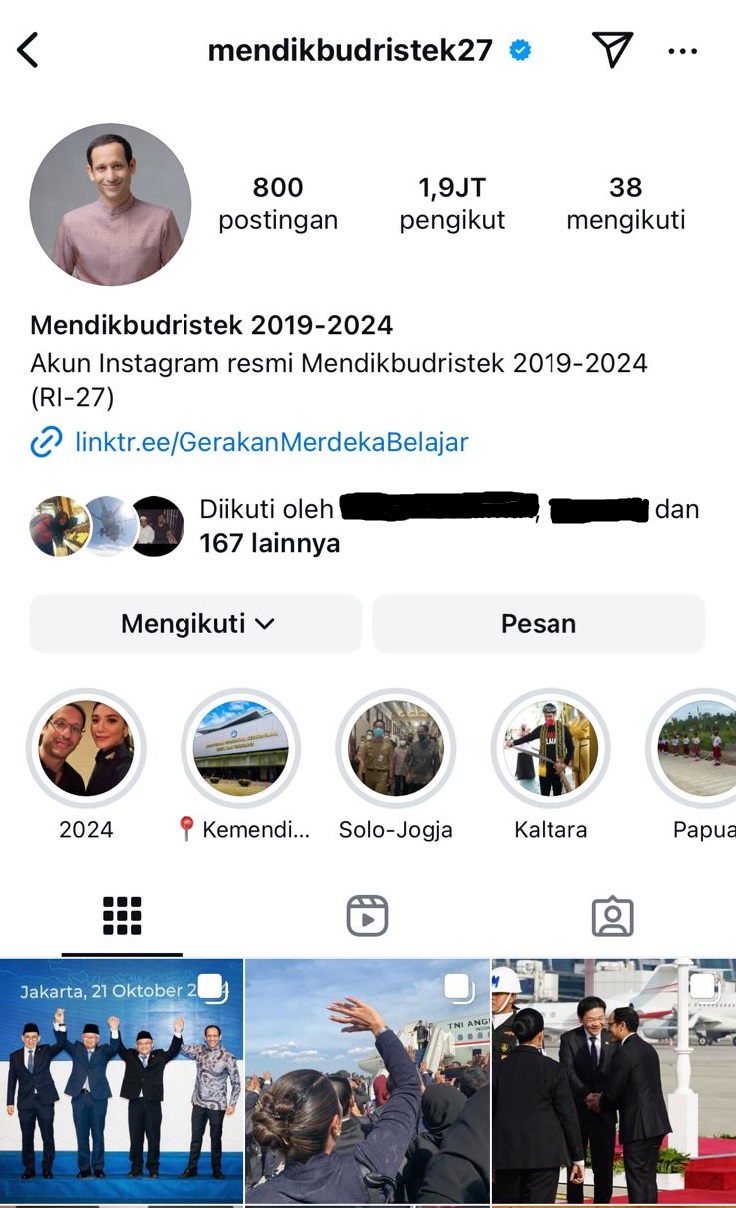This screenshot has width=736, height=1208.
Task: Open the direct message share icon
Action: [x=612, y=49]
